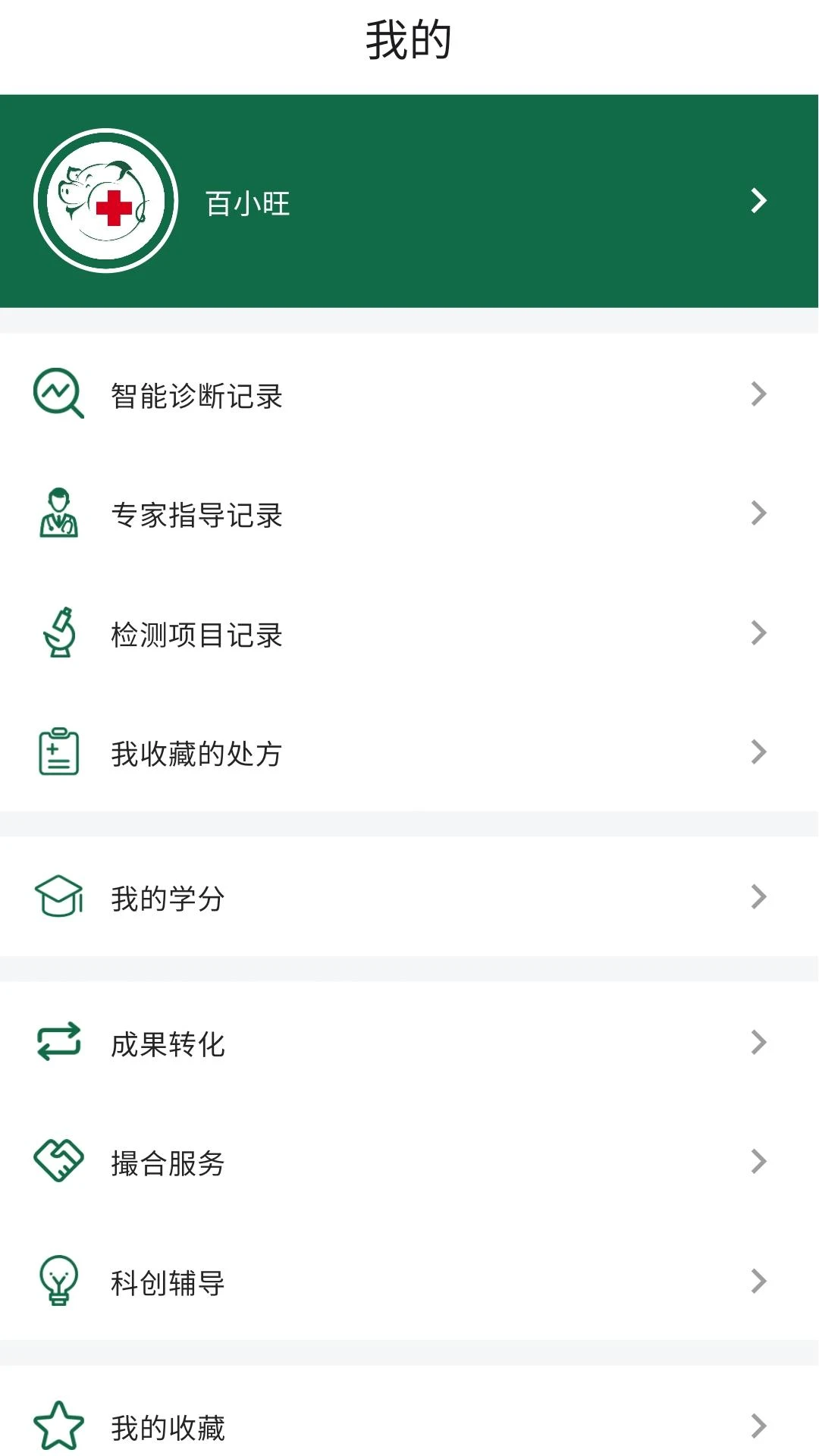This screenshot has width=819, height=1456.
Task: Open the 专家指导记录 list item
Action: [409, 513]
